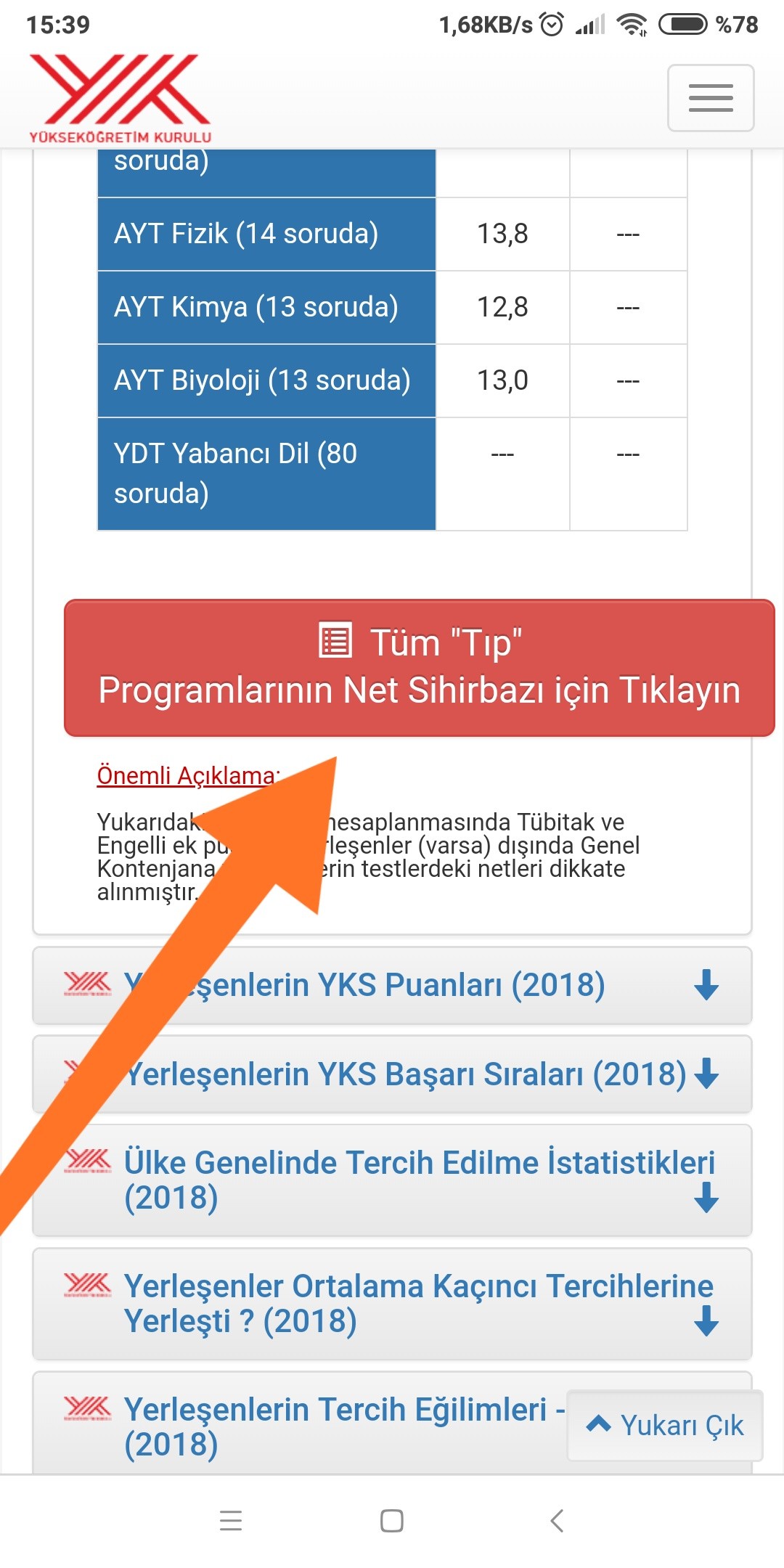The width and height of the screenshot is (784, 1568).
Task: Expand Yerleşenlerin YKS Puanları (2018) section
Action: (392, 985)
